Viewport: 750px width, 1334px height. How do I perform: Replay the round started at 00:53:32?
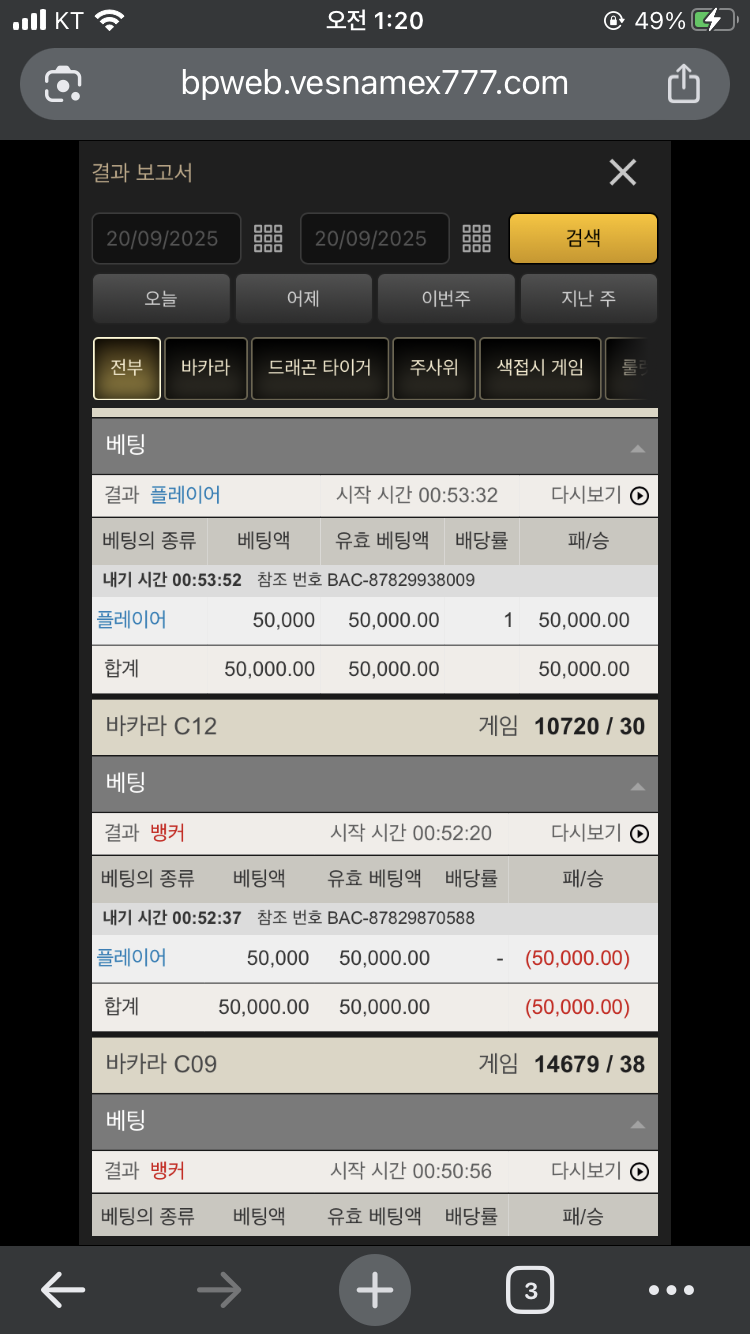(600, 495)
